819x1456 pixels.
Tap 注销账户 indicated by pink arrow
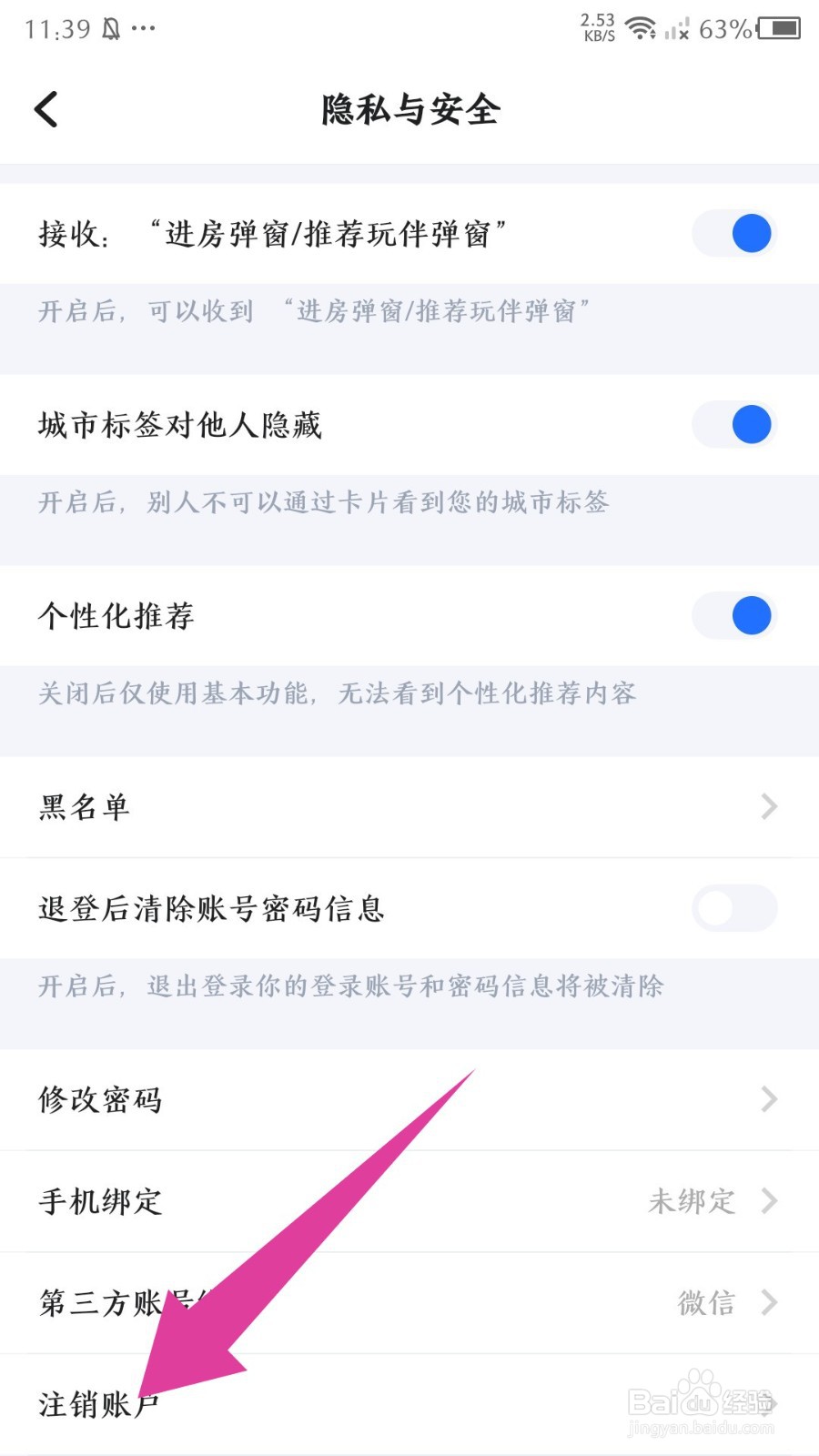[x=100, y=1401]
